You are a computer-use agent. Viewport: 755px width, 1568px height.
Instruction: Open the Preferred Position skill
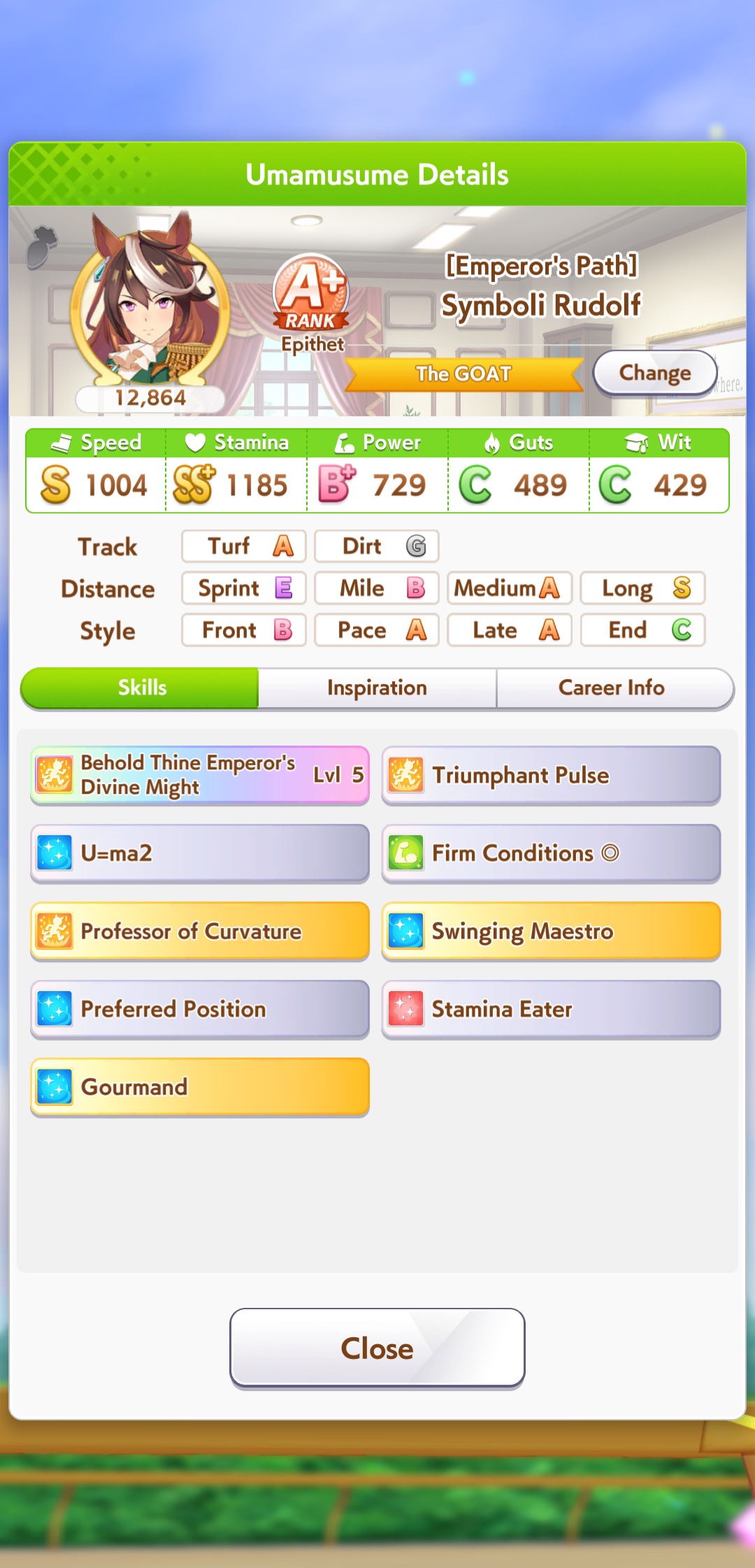coord(199,1009)
